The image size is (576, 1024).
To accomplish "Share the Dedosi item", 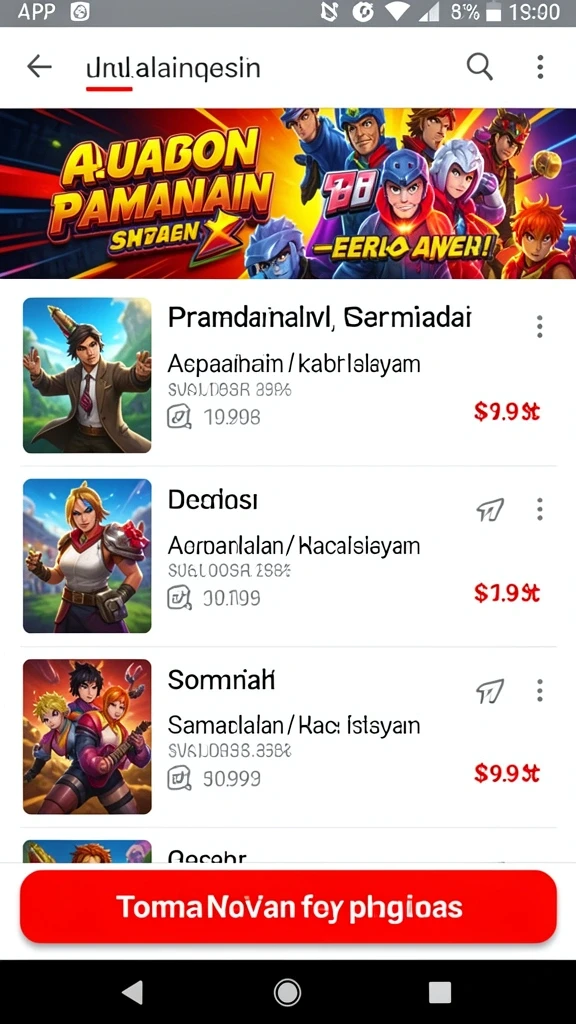I will [490, 509].
